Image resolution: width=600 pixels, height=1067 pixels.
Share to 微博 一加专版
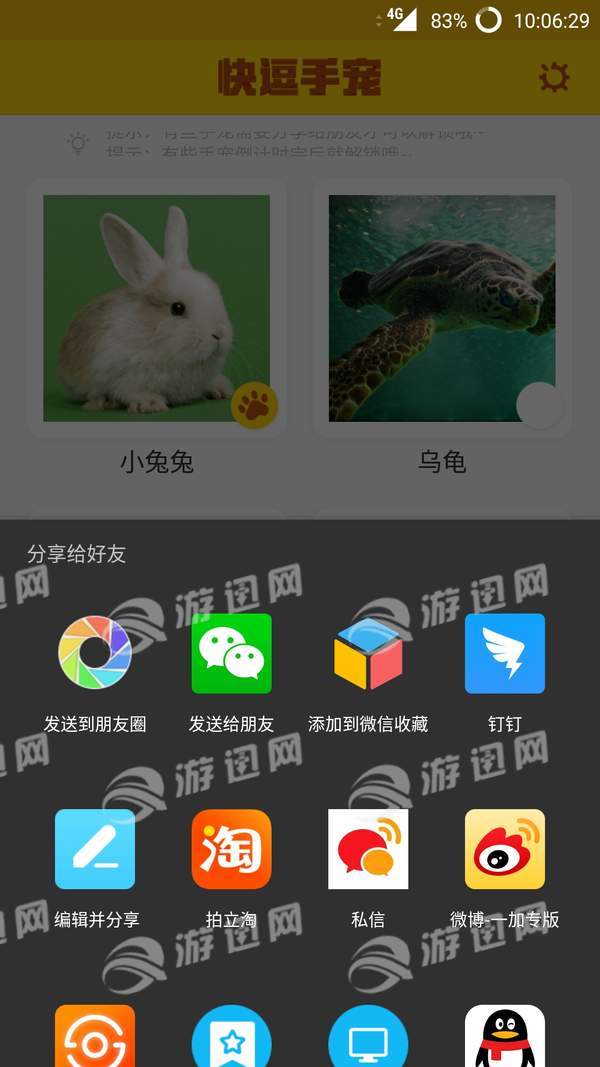505,850
